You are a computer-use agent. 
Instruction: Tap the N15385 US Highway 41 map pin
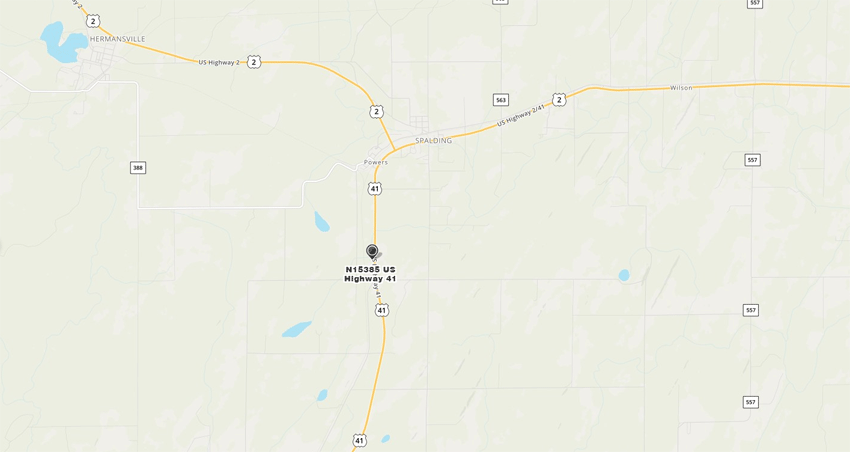pyautogui.click(x=372, y=251)
